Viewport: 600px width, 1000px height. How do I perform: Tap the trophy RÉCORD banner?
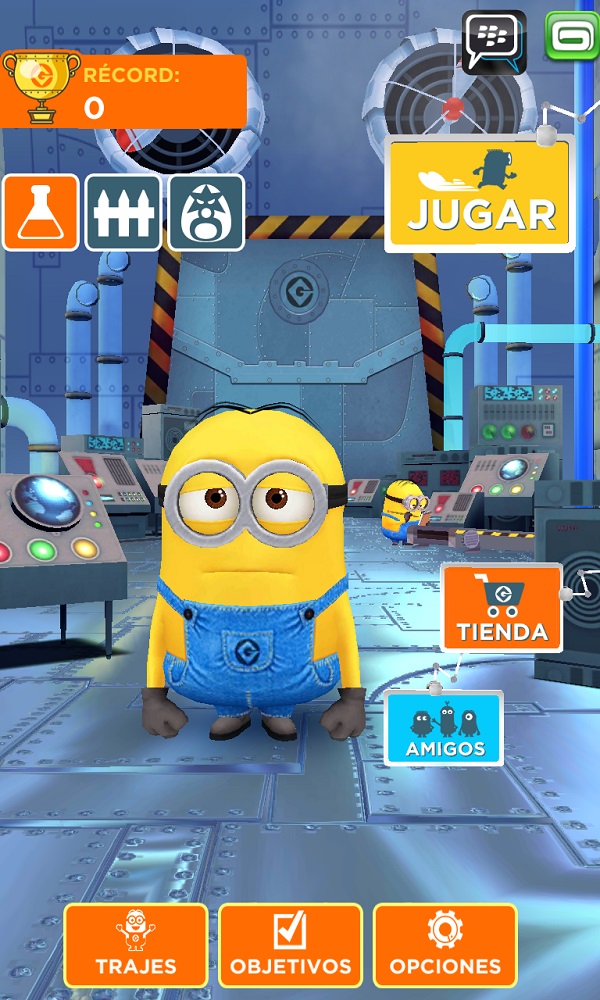(123, 89)
